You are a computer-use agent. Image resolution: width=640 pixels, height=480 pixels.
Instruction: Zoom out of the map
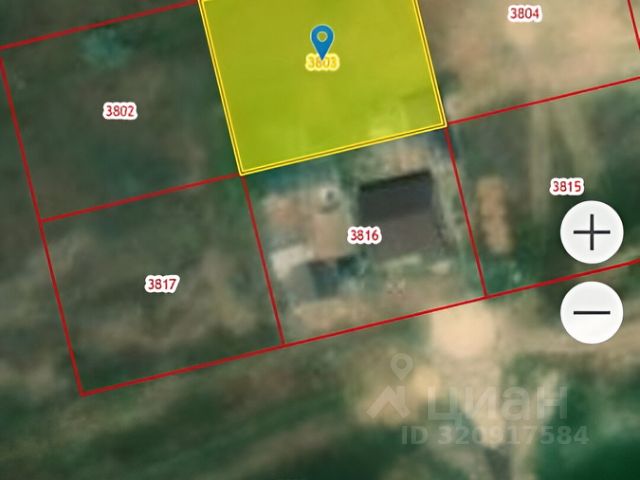click(x=592, y=312)
